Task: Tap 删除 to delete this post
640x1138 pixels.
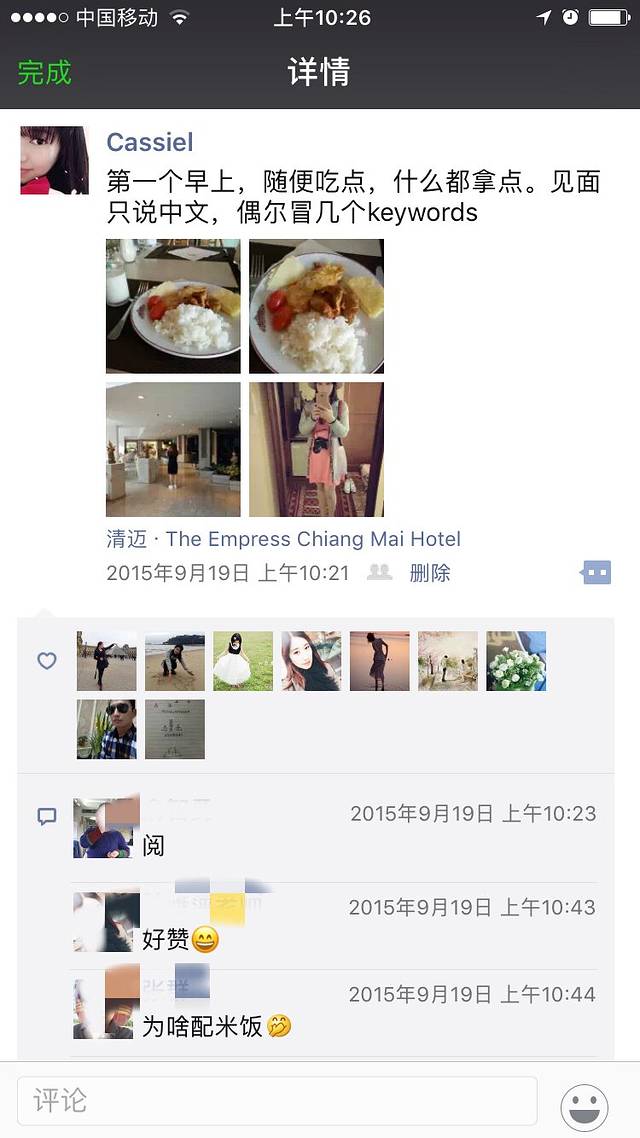Action: (x=430, y=573)
